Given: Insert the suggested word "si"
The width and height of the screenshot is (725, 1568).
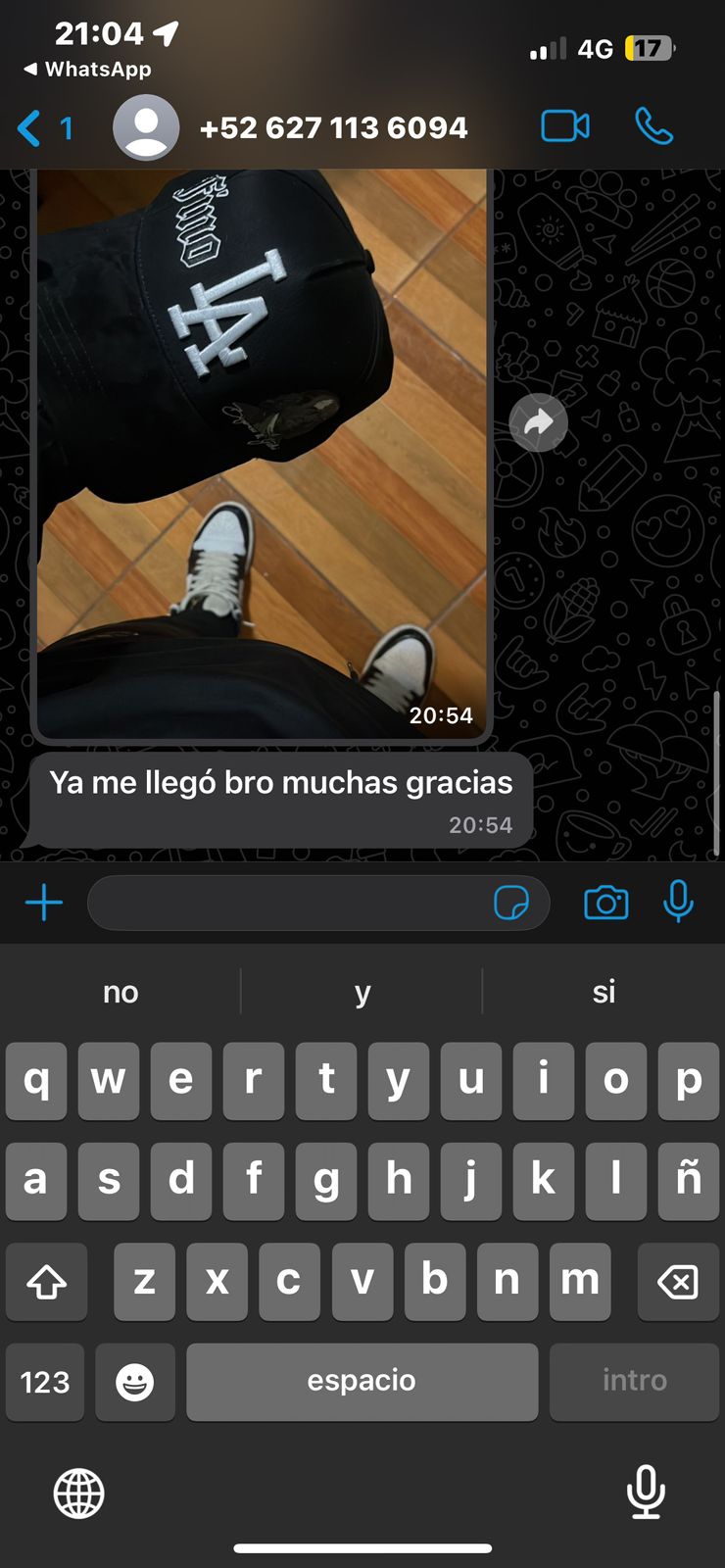Looking at the screenshot, I should click(x=604, y=992).
